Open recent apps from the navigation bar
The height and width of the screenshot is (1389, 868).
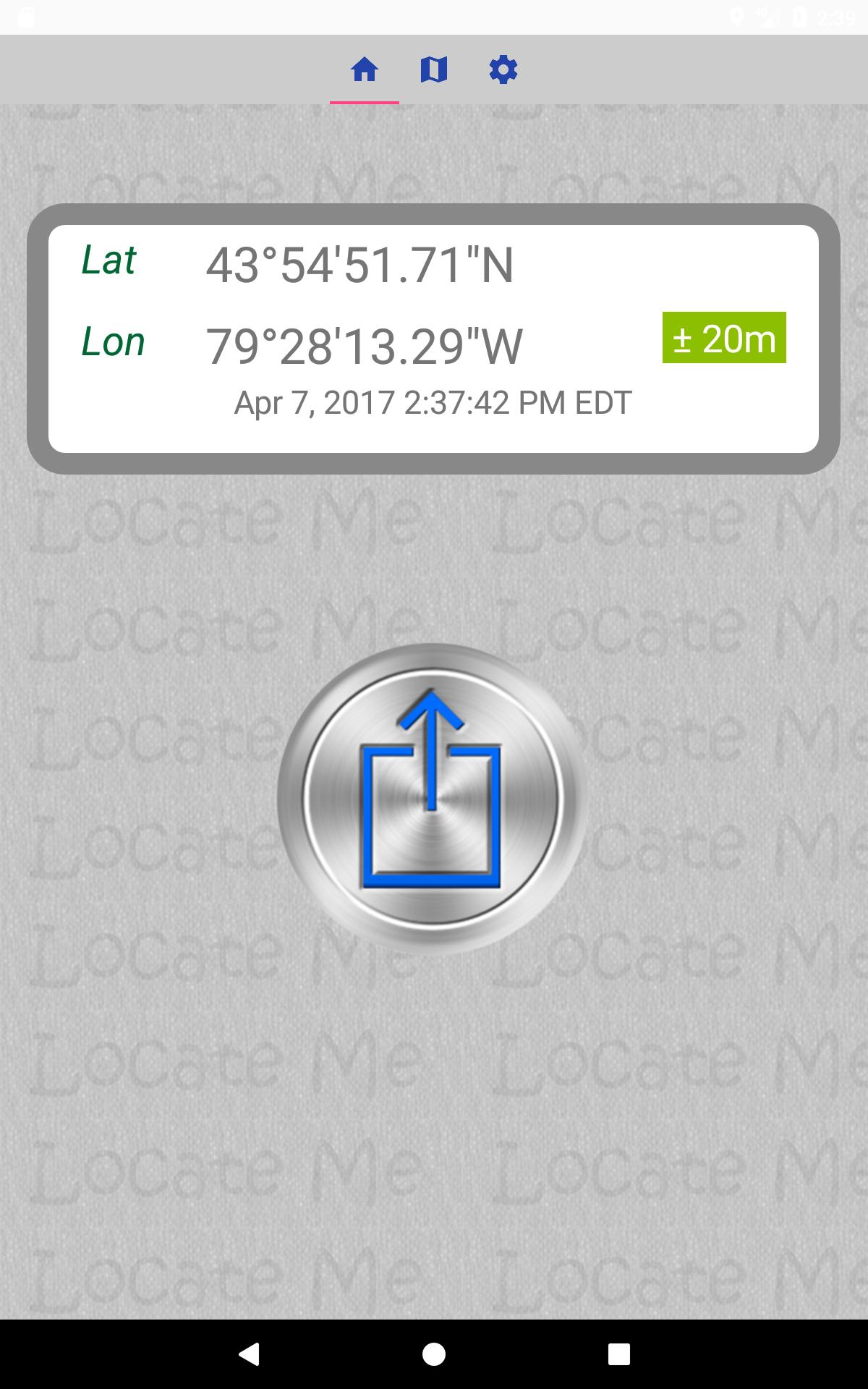pos(618,1354)
